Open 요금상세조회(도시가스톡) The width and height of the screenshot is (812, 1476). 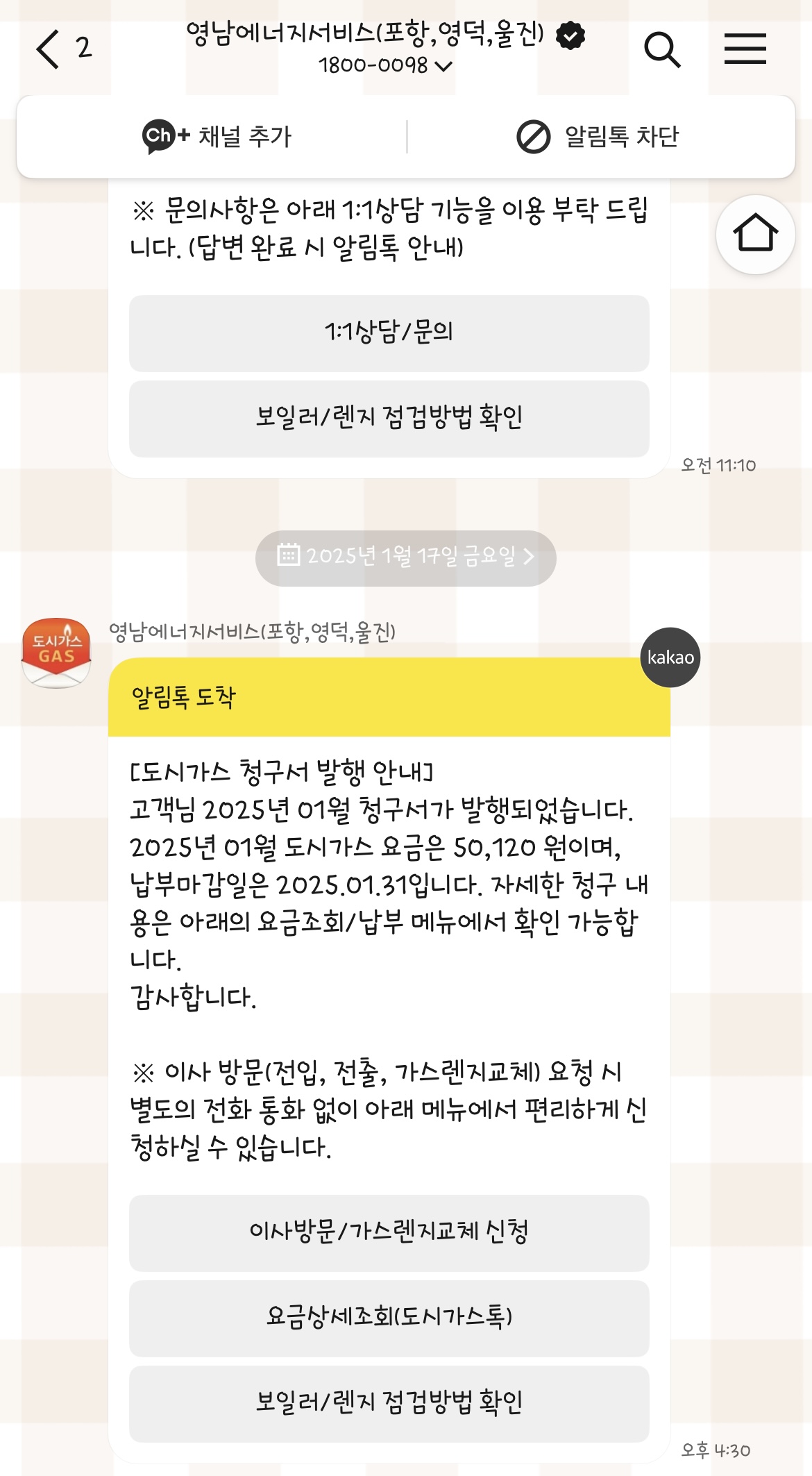coord(389,1318)
